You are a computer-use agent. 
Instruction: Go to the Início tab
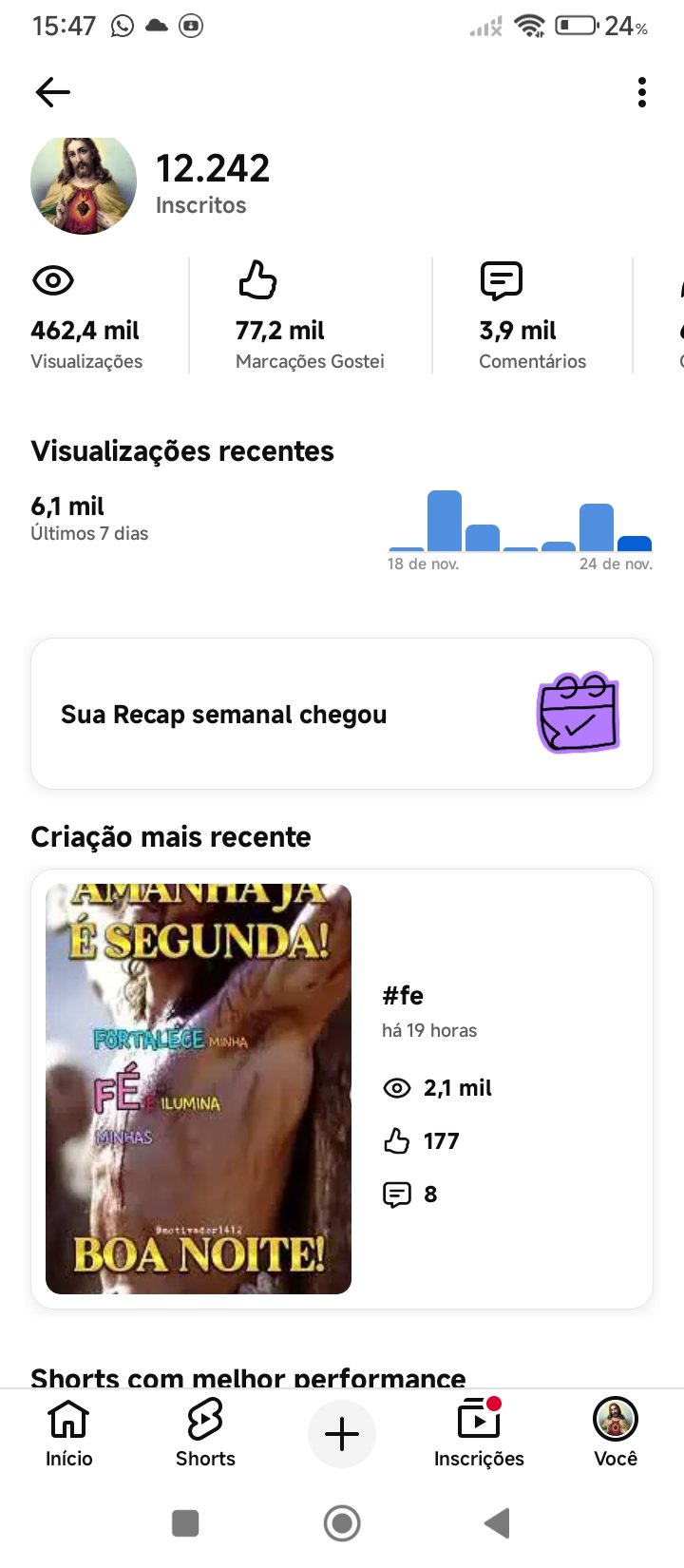coord(69,1433)
